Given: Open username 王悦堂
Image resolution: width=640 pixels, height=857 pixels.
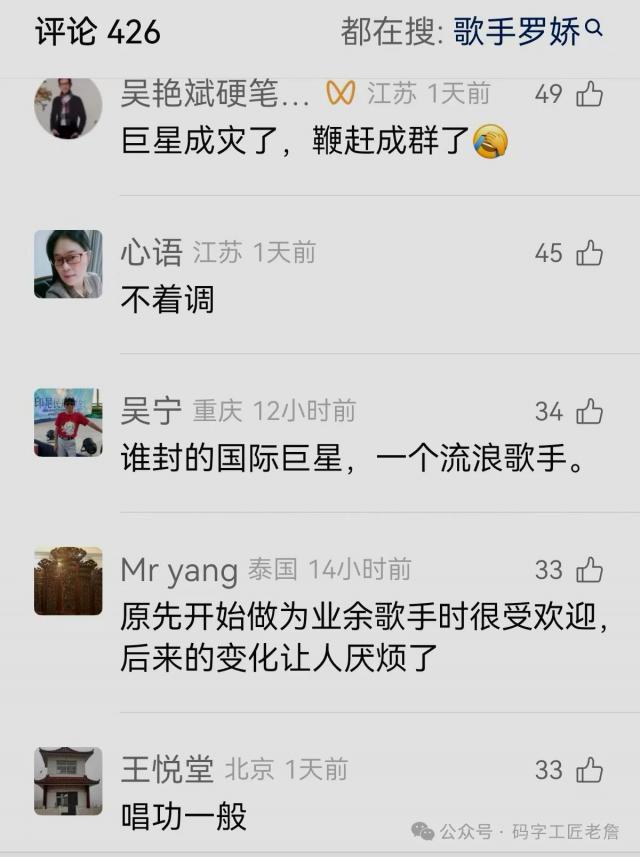Looking at the screenshot, I should [x=167, y=770].
